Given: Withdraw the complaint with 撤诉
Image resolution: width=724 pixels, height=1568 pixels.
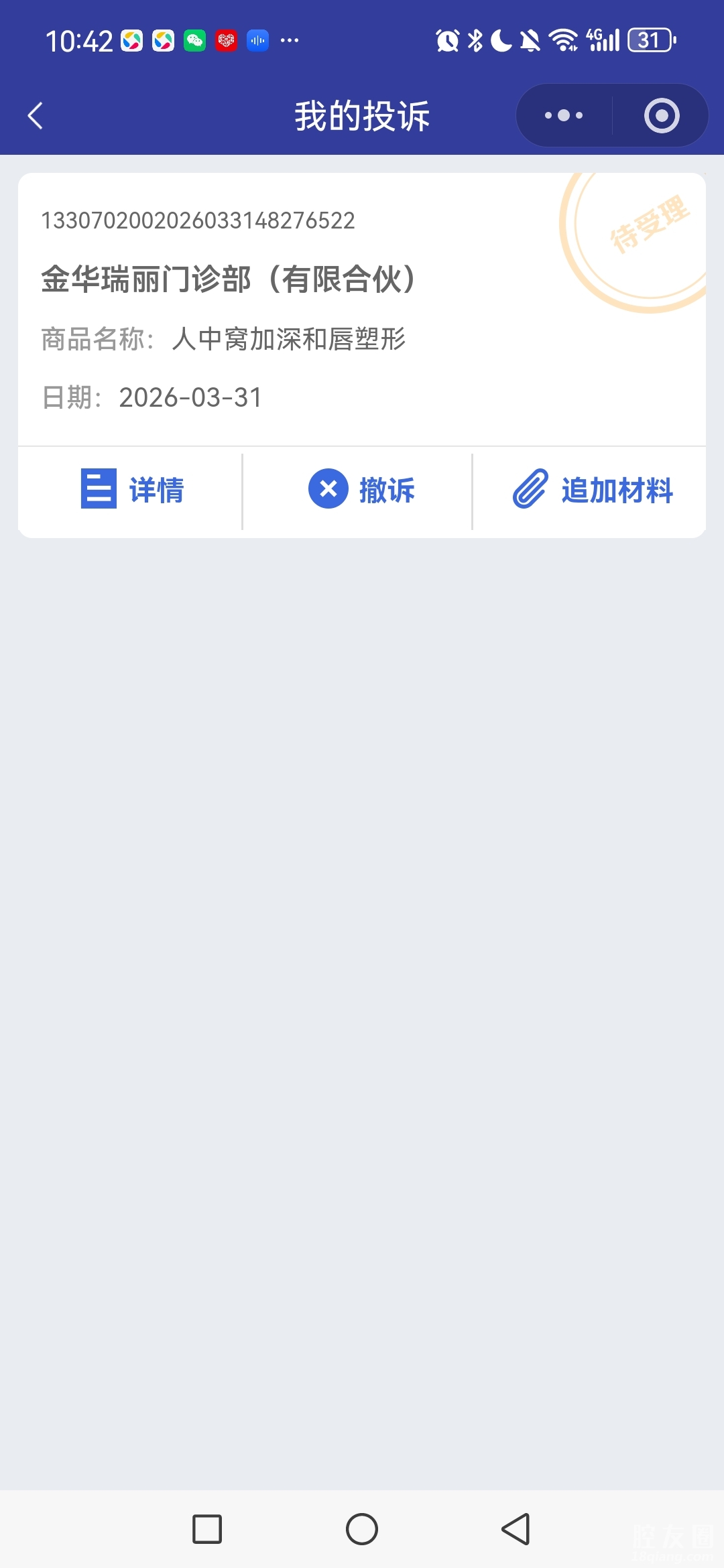Looking at the screenshot, I should (x=361, y=490).
